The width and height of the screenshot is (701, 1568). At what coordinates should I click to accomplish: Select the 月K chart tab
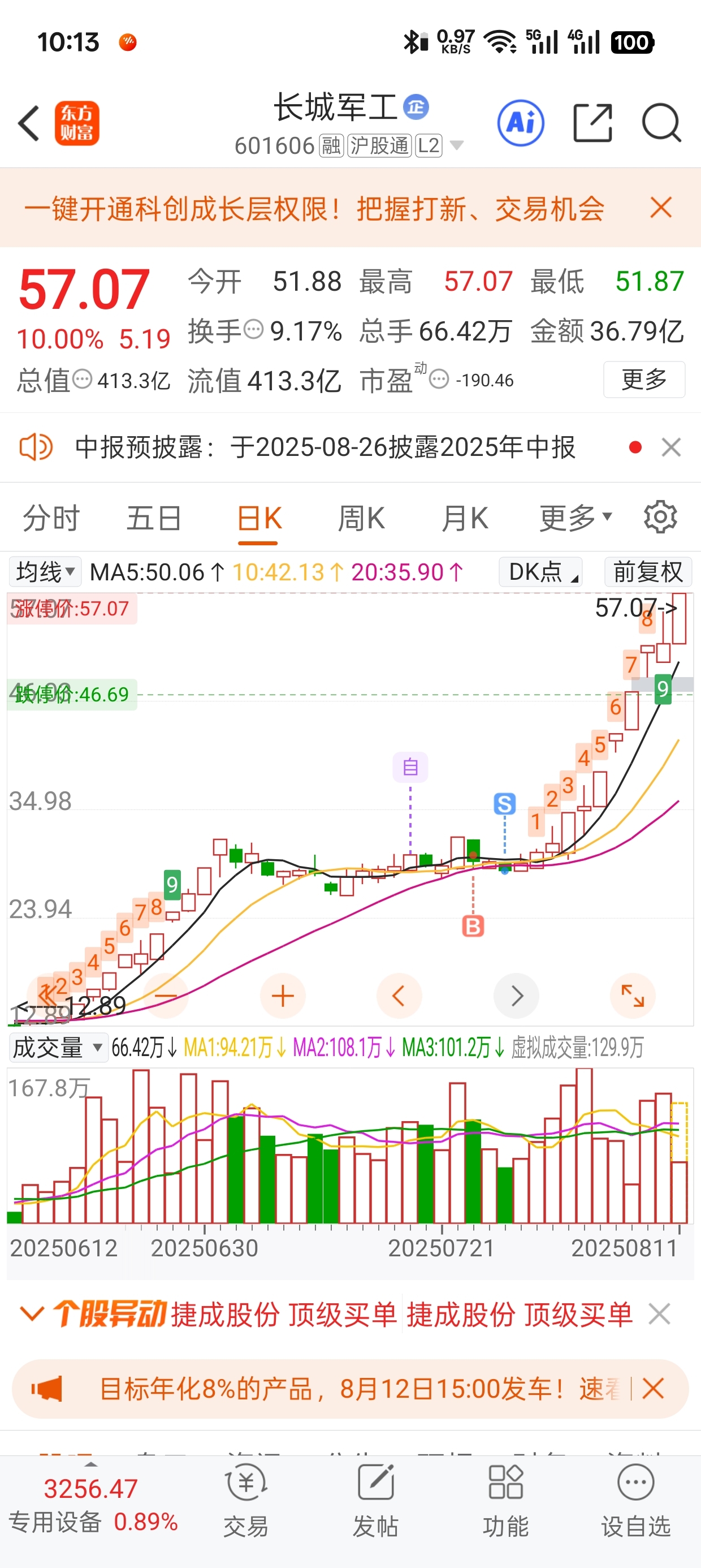point(465,519)
